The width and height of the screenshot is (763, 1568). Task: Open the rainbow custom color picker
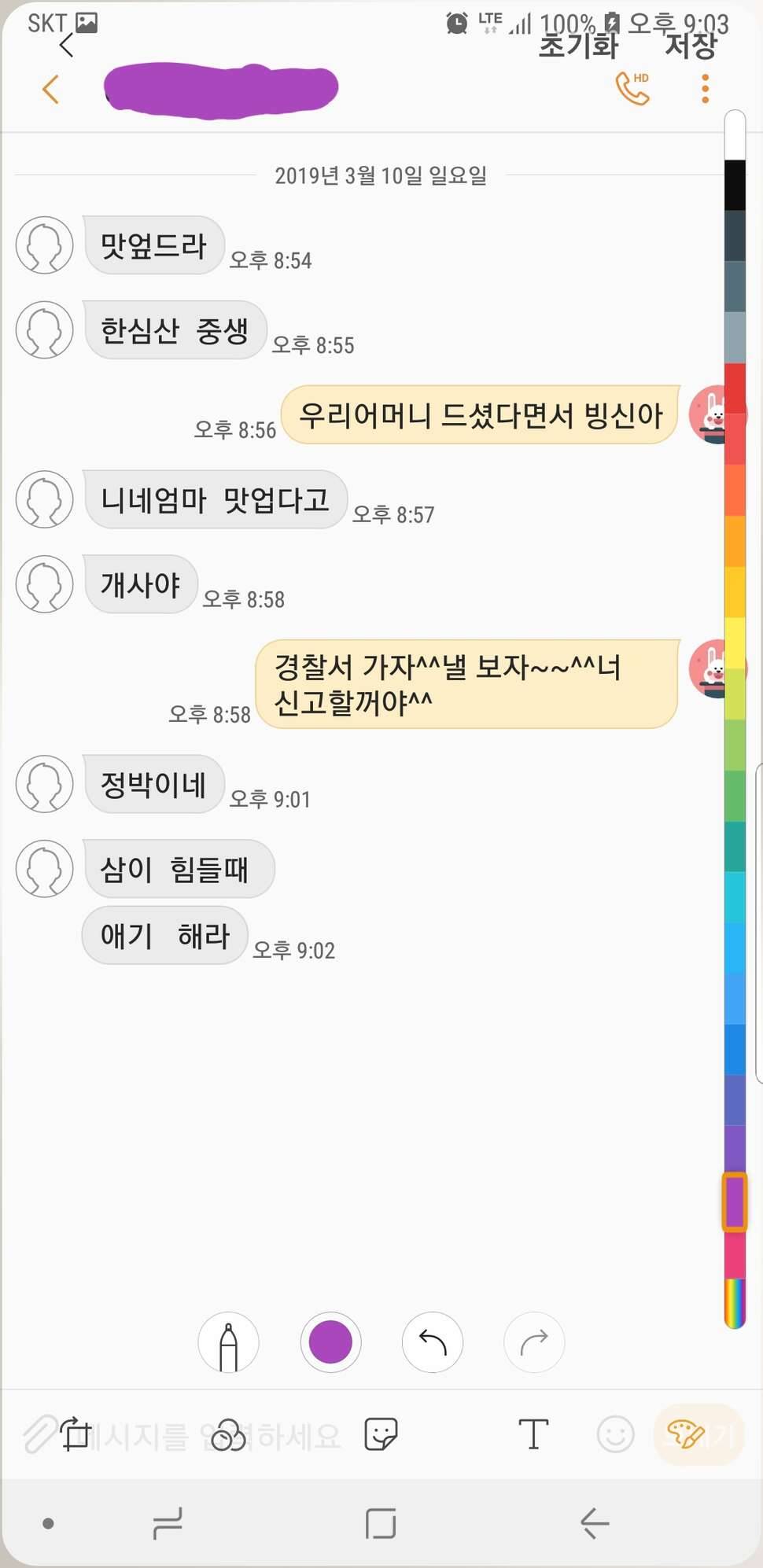(x=735, y=1304)
